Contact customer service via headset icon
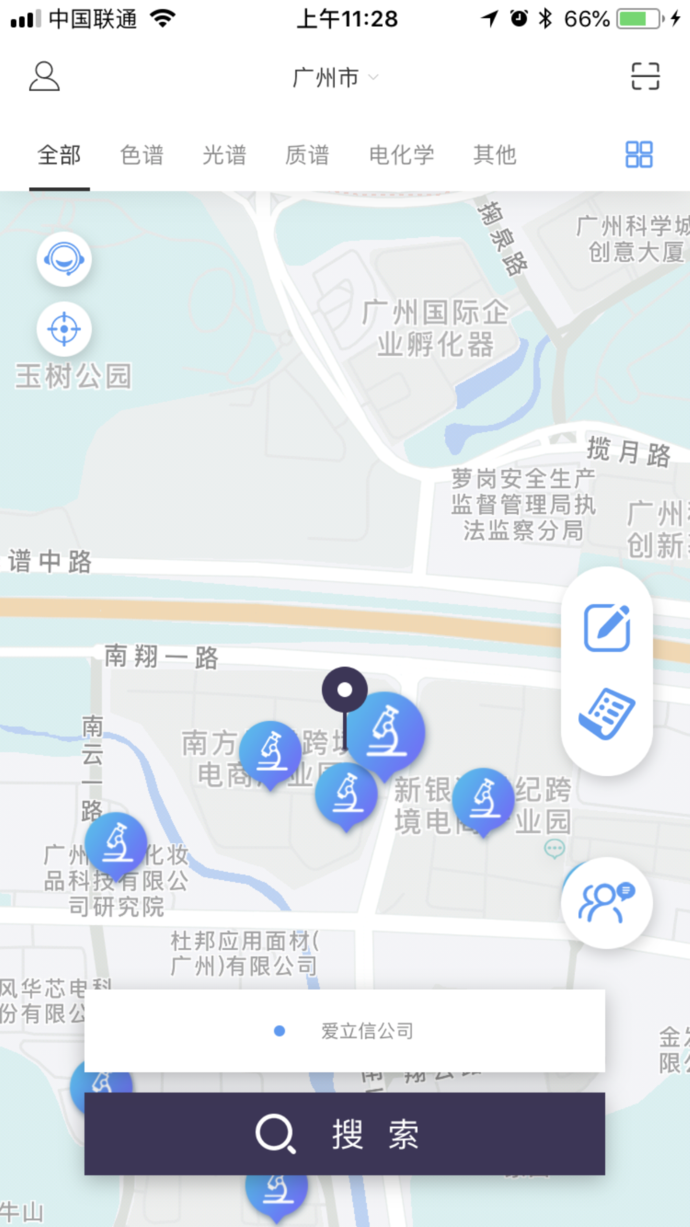This screenshot has width=690, height=1227. (x=64, y=260)
